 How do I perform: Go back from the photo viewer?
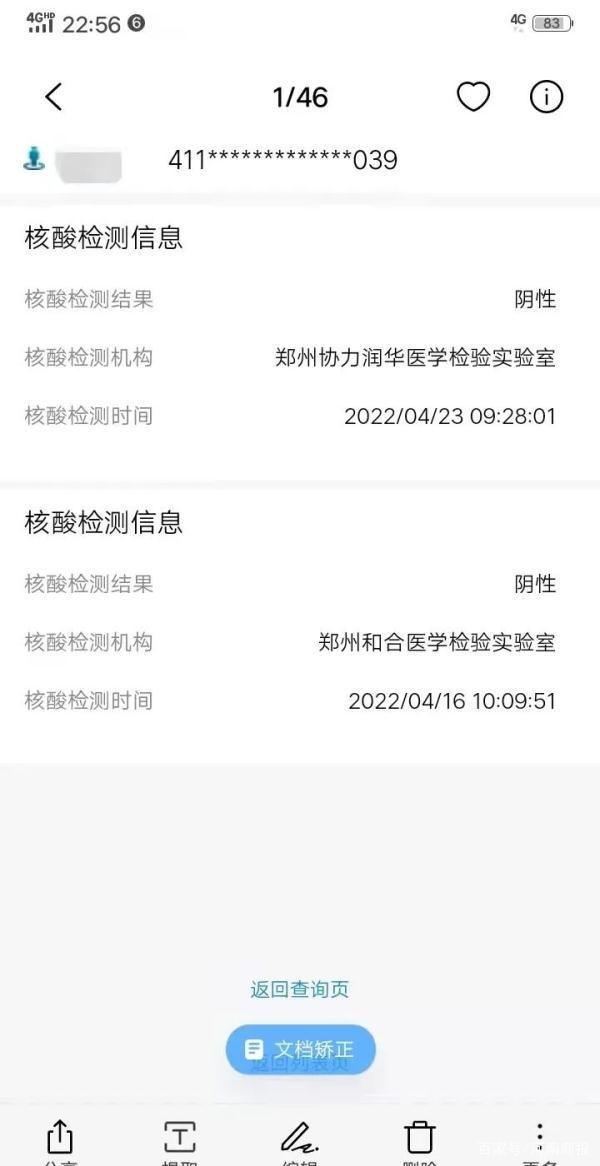[54, 97]
